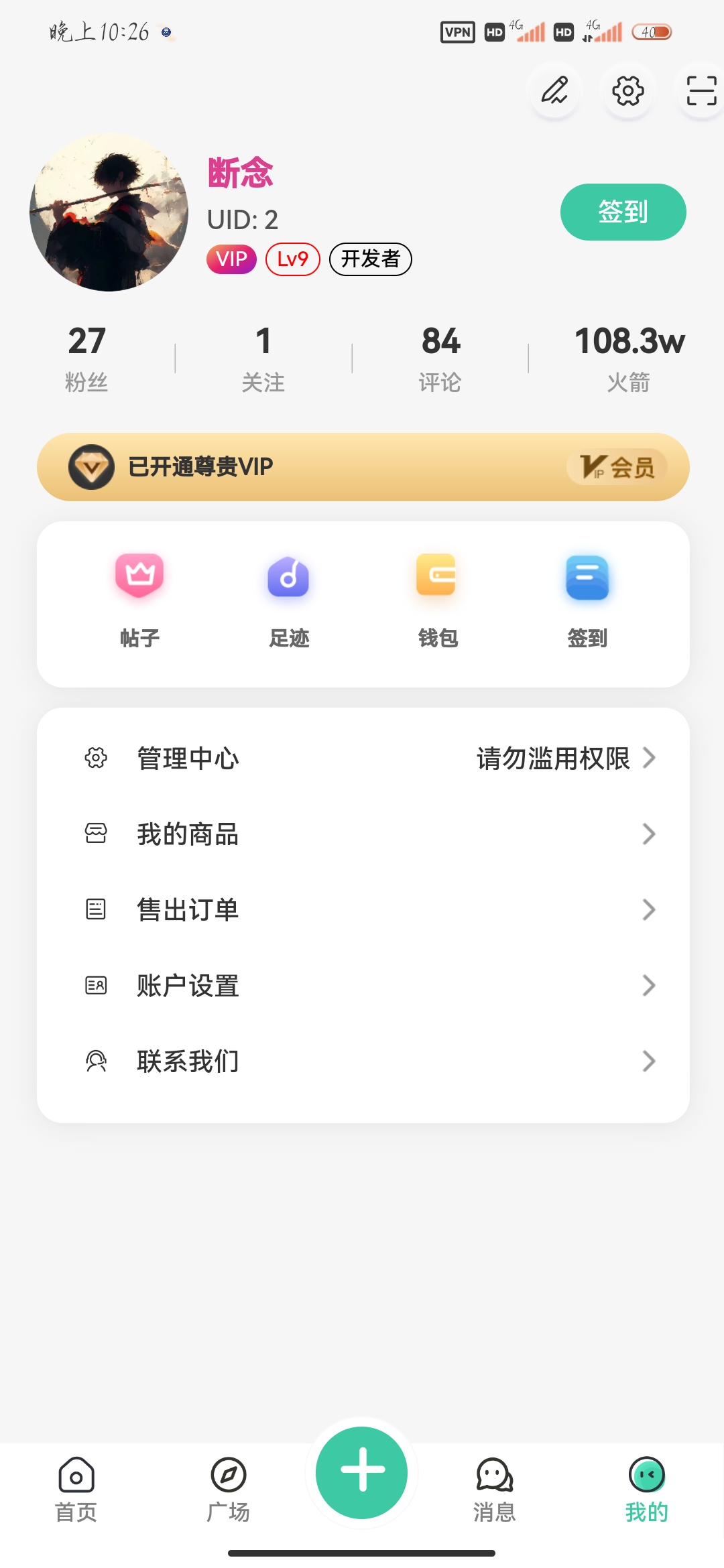This screenshot has height=1568, width=724.
Task: Open 我的商品 row
Action: coord(363,834)
